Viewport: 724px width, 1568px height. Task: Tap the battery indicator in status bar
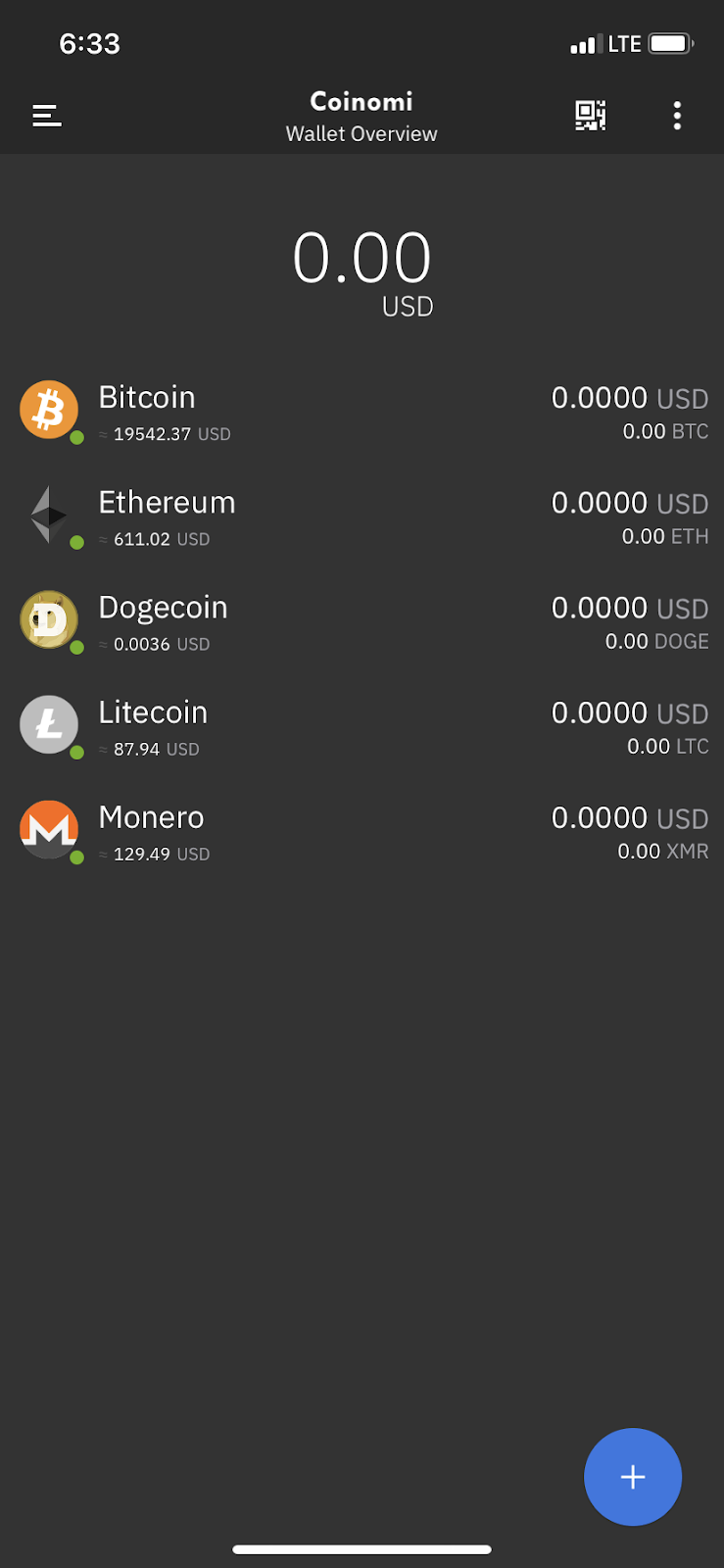(x=672, y=43)
